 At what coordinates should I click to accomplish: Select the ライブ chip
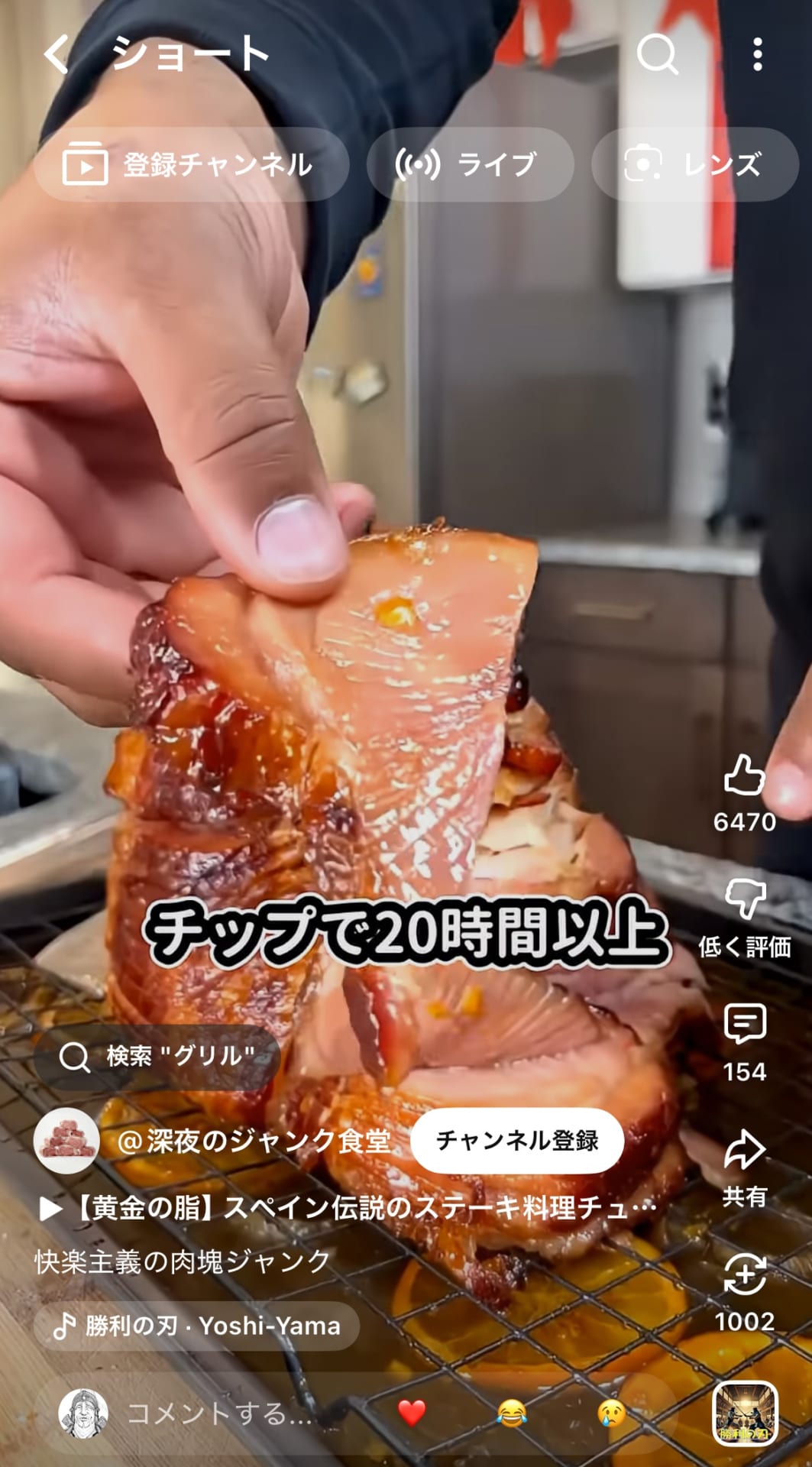point(469,164)
